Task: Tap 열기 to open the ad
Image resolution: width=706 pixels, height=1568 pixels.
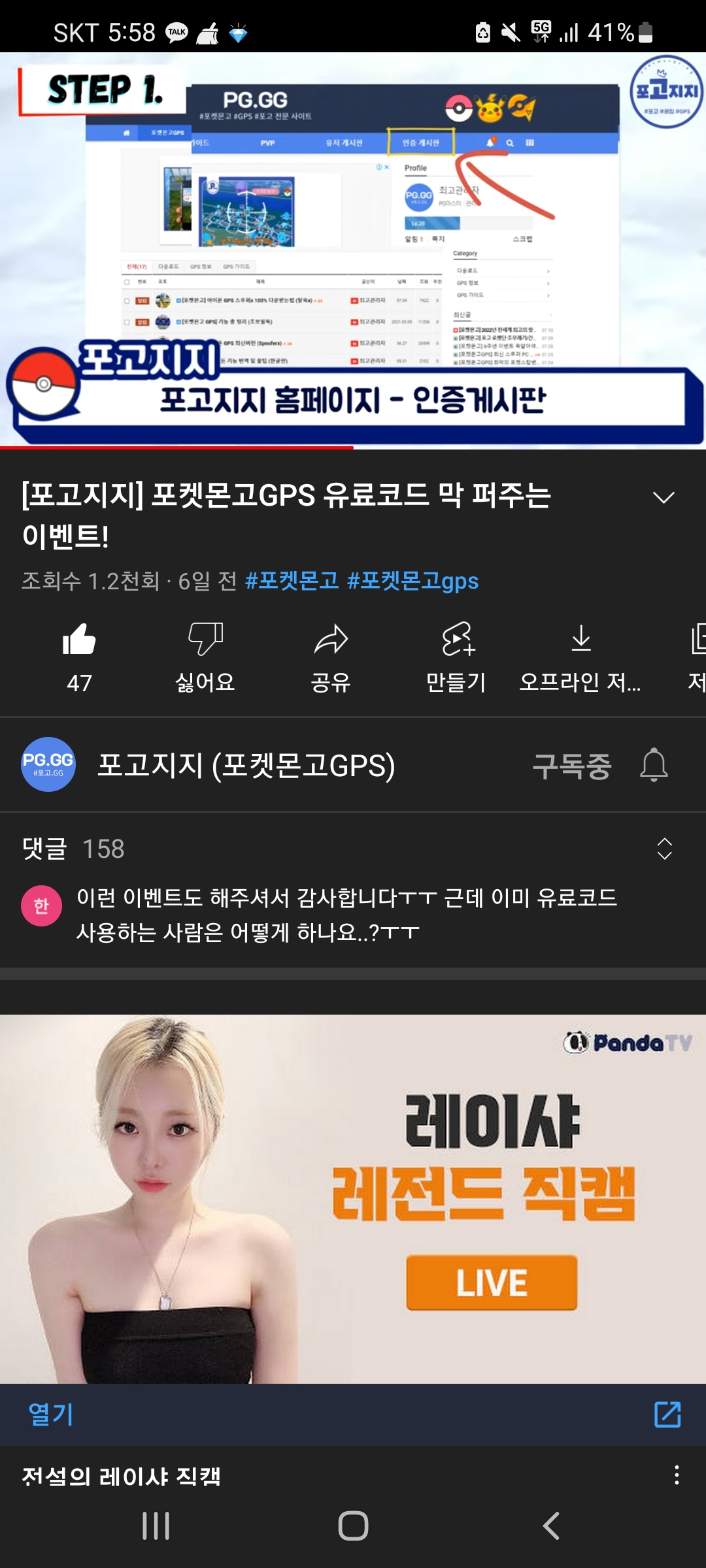Action: click(x=51, y=1414)
